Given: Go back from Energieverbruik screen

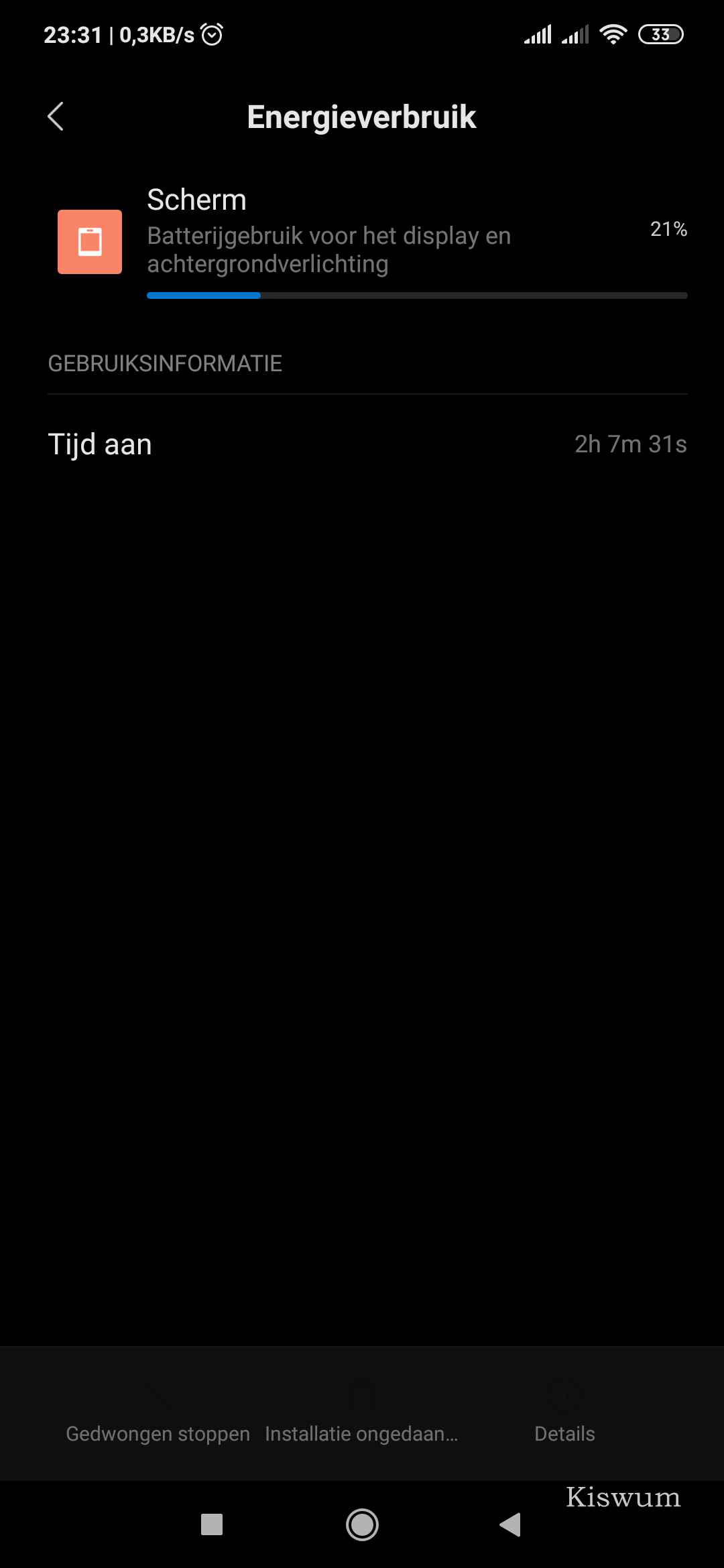Looking at the screenshot, I should [x=56, y=117].
